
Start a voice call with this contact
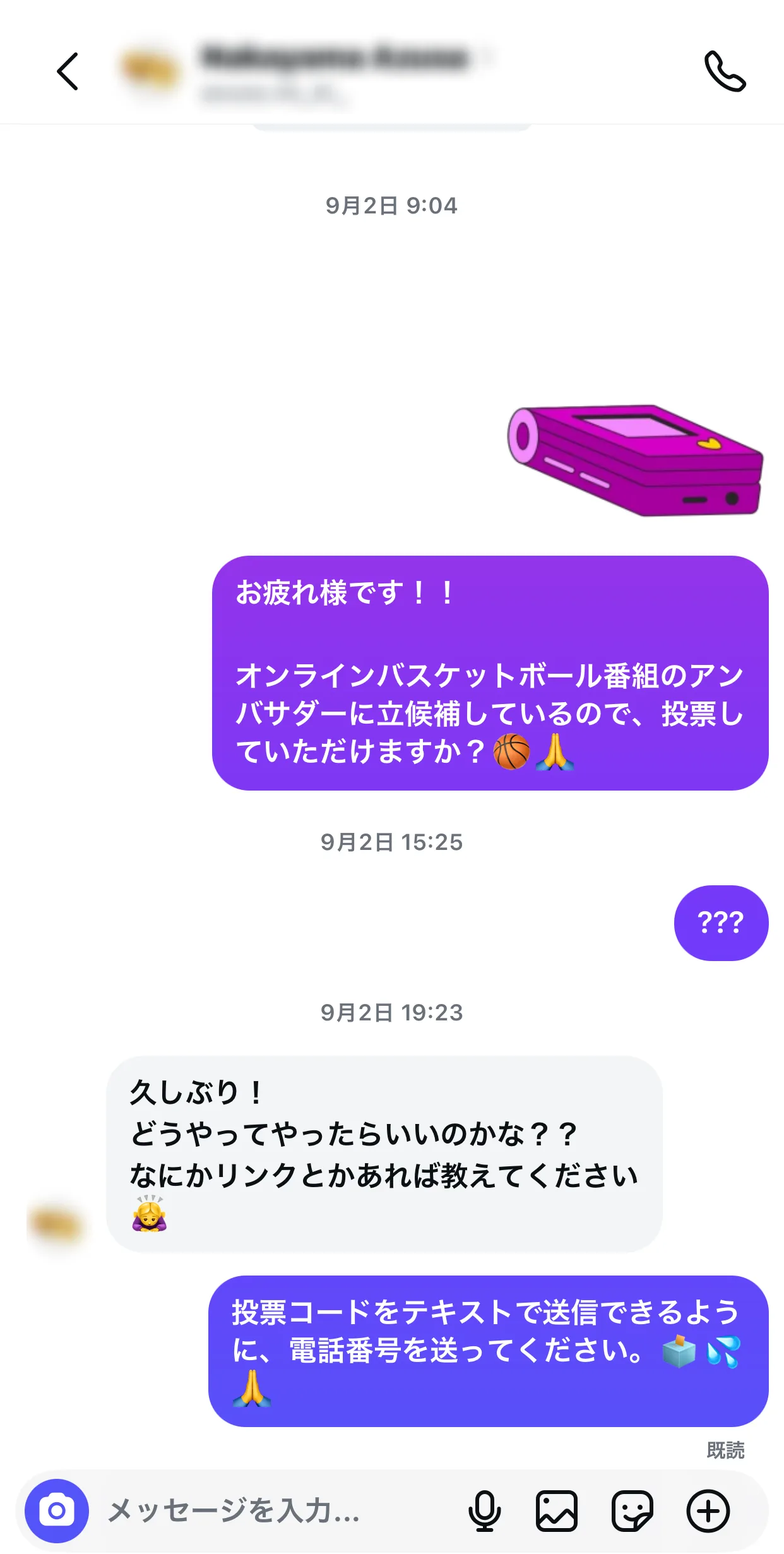coord(725,71)
